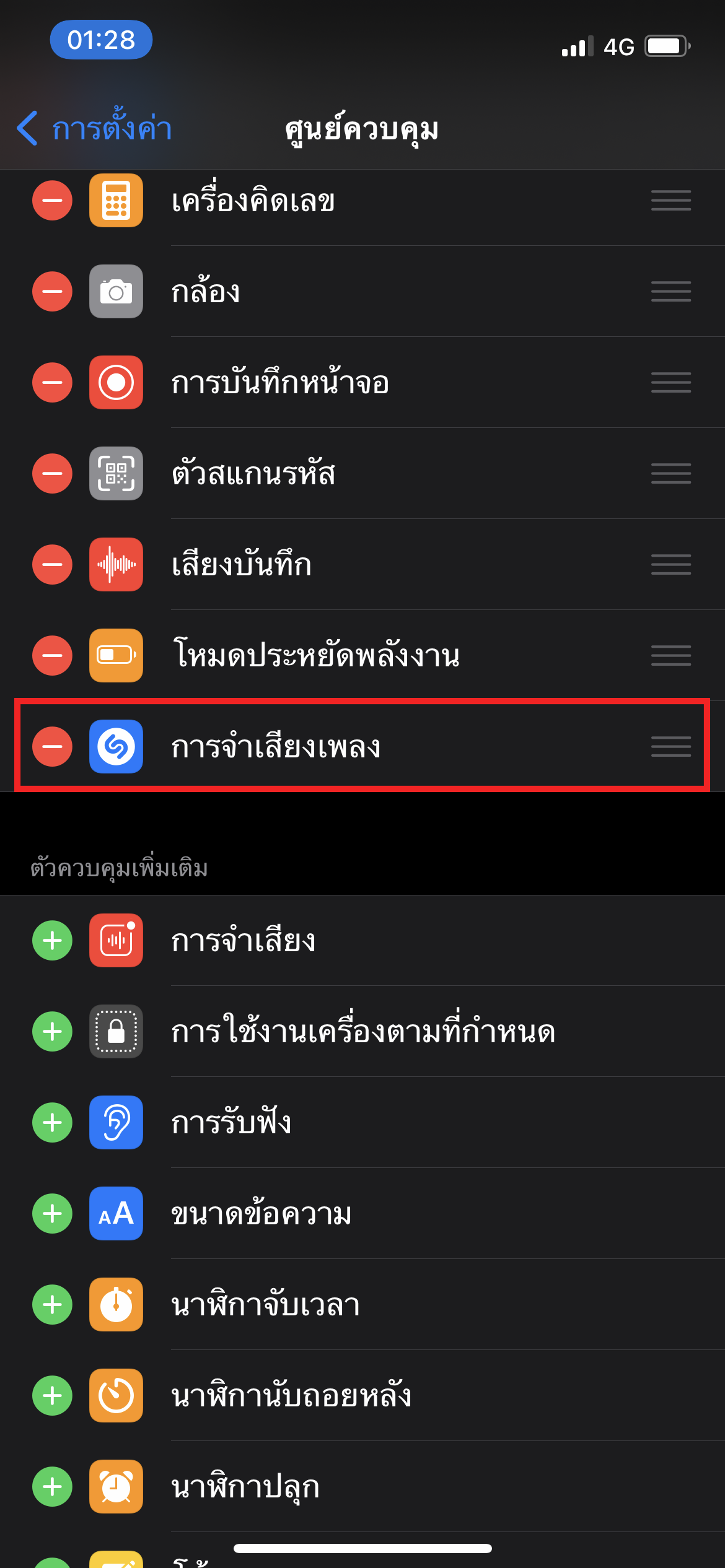The width and height of the screenshot is (725, 1568).
Task: Remove การบันทึกหน้าจอ control
Action: (x=53, y=383)
